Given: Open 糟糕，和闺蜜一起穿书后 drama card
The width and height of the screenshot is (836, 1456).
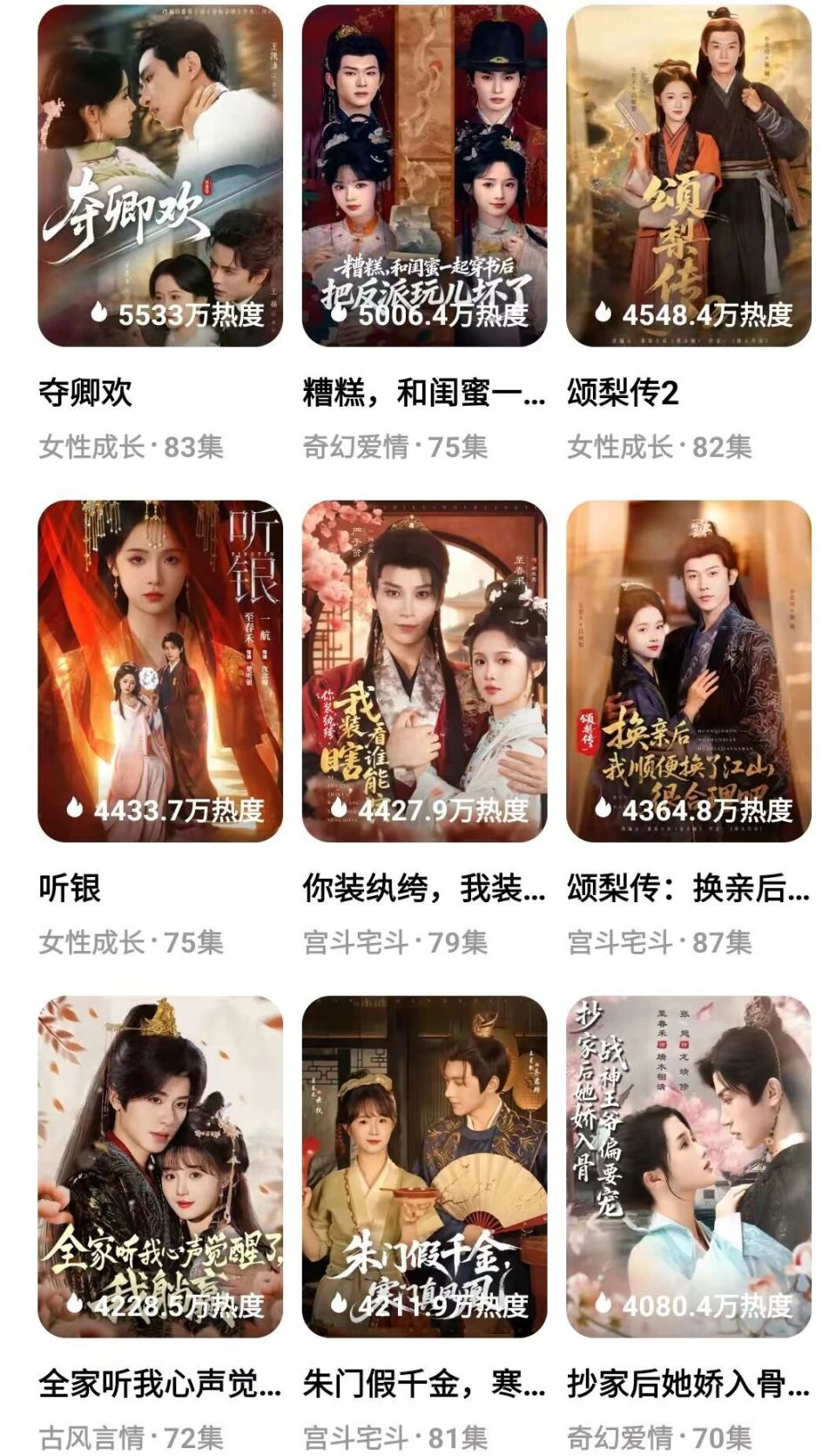Looking at the screenshot, I should pyautogui.click(x=424, y=177).
